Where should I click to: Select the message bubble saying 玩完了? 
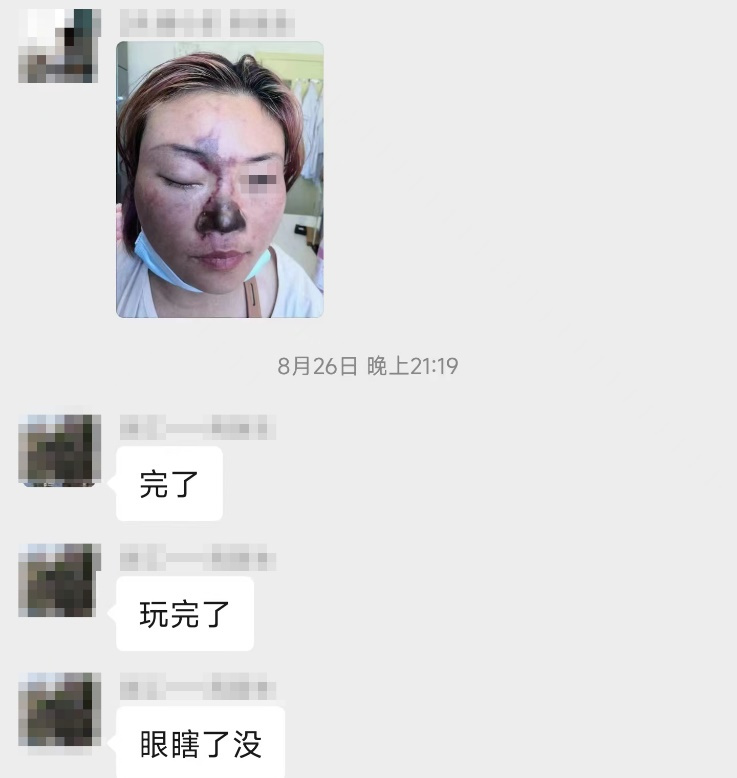(x=184, y=615)
